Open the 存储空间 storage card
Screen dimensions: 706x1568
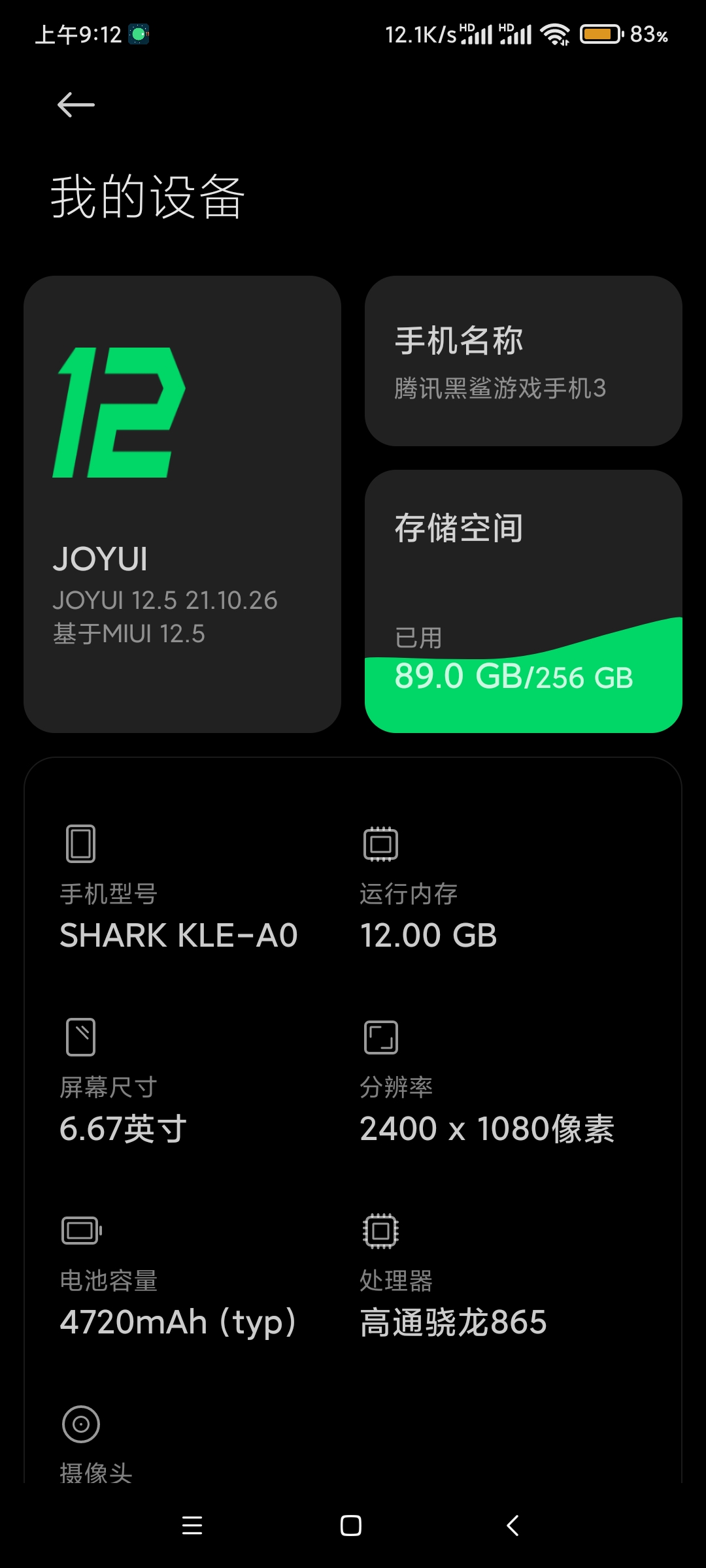click(523, 601)
